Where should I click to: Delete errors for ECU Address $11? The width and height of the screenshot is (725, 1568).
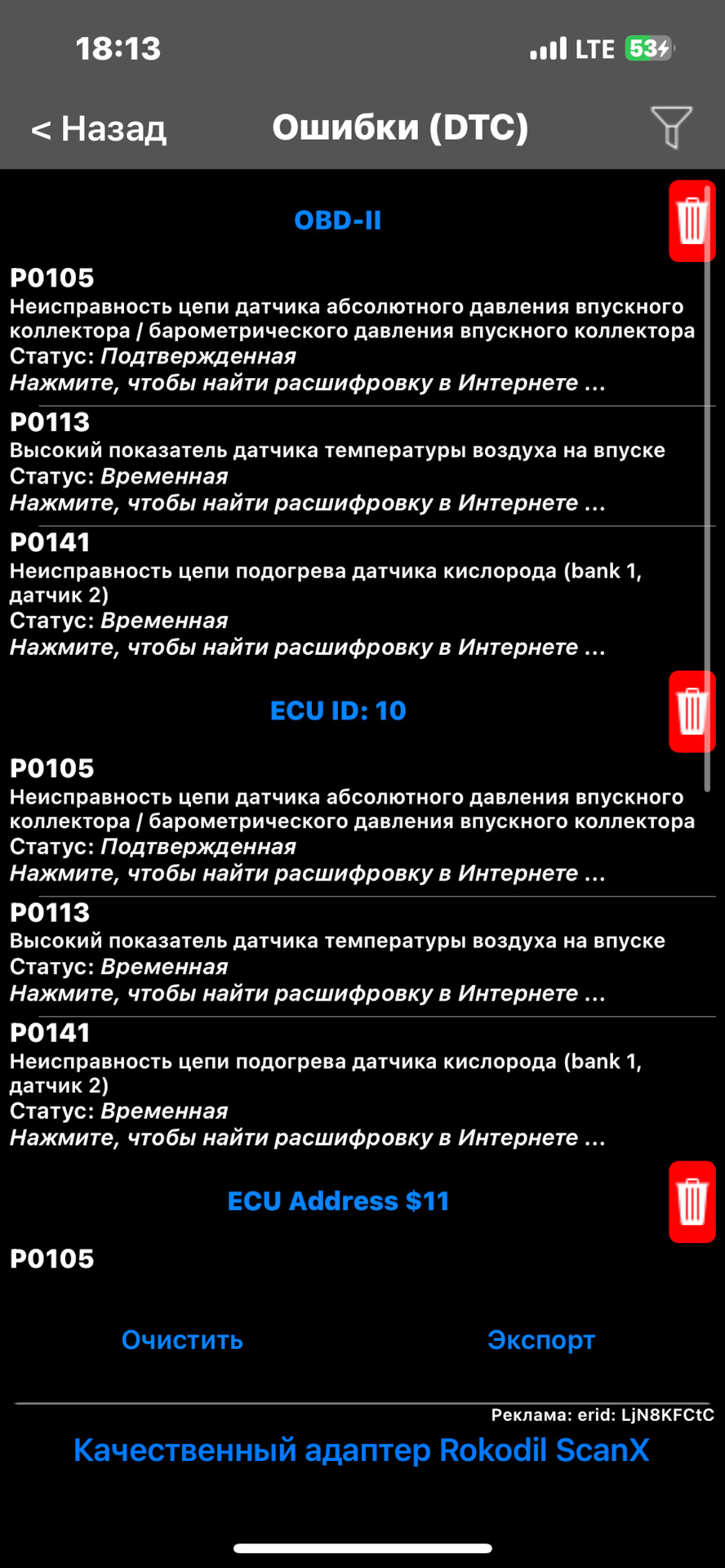[x=692, y=1202]
